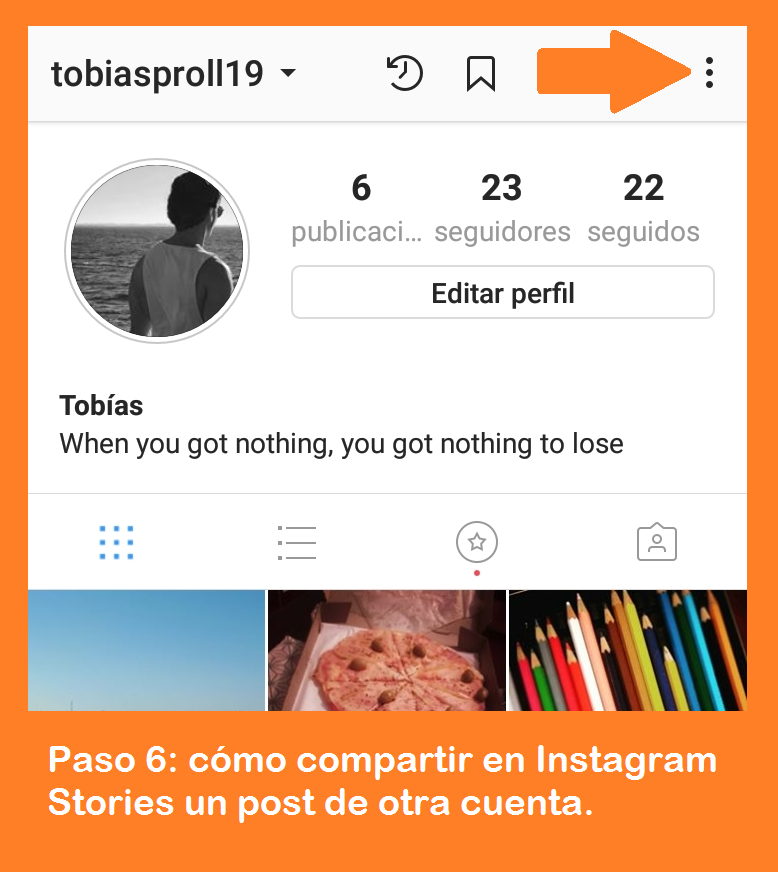The image size is (778, 872).
Task: Open the username dropdown next to tobiasproll19
Action: click(x=287, y=73)
